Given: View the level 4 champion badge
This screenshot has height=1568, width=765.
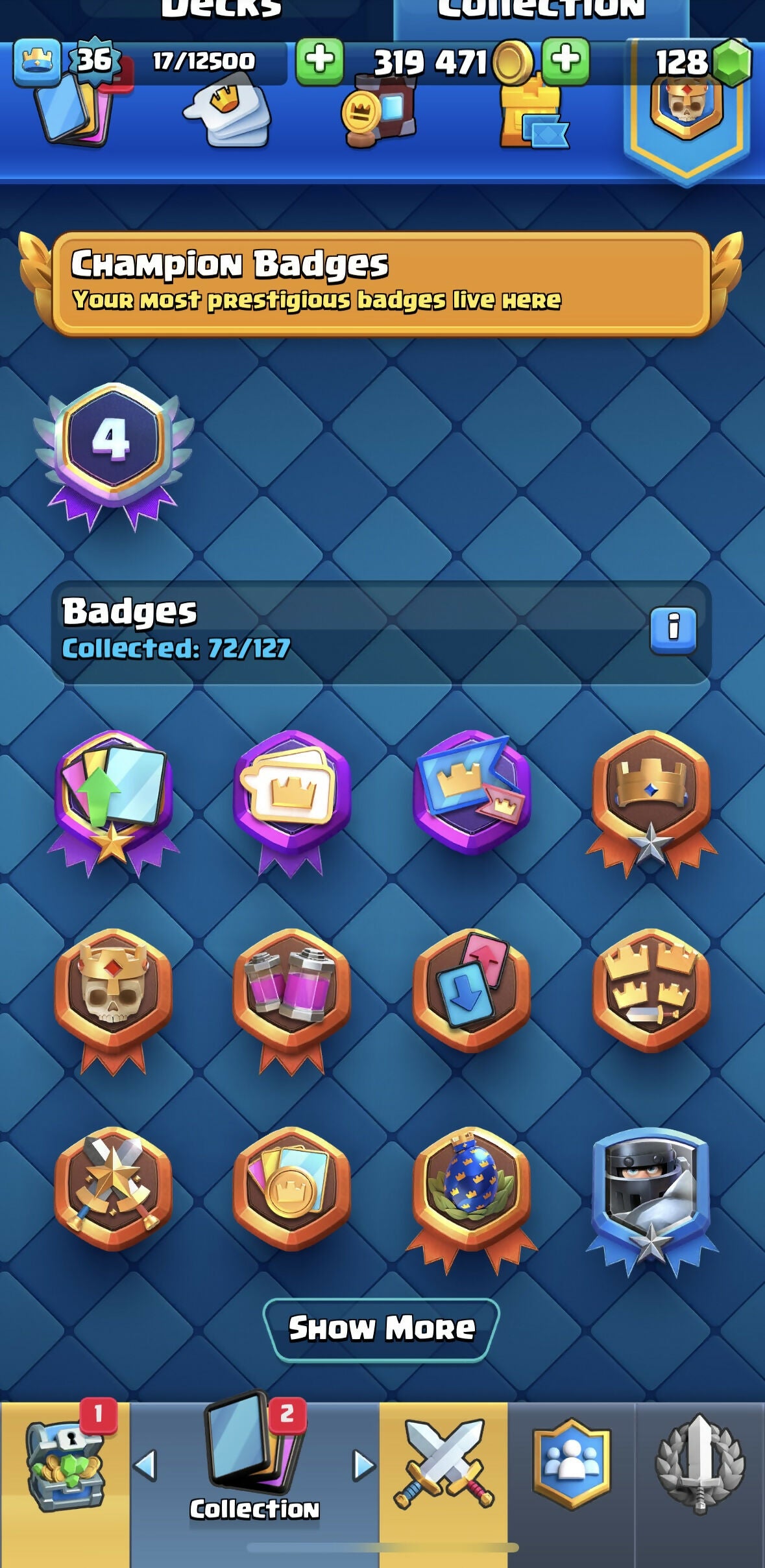Looking at the screenshot, I should (x=113, y=447).
